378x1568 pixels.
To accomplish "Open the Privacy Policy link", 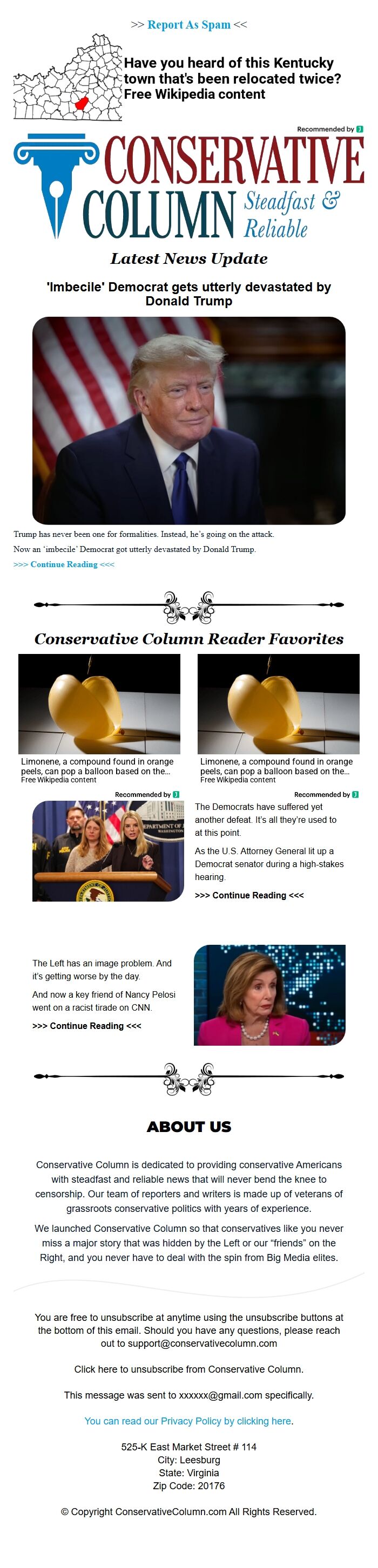I will 188,1421.
